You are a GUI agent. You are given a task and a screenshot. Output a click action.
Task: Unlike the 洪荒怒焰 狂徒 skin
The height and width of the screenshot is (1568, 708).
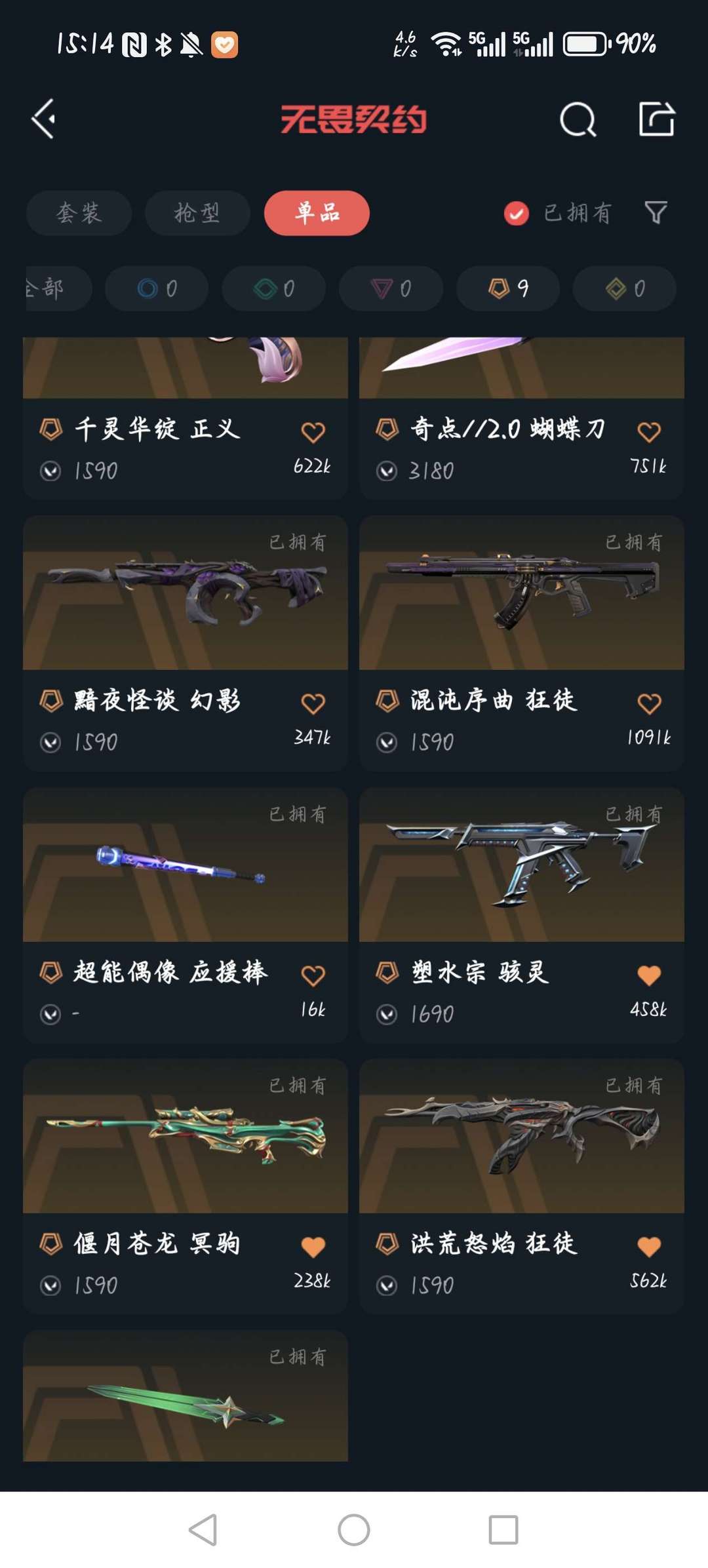(x=649, y=1246)
